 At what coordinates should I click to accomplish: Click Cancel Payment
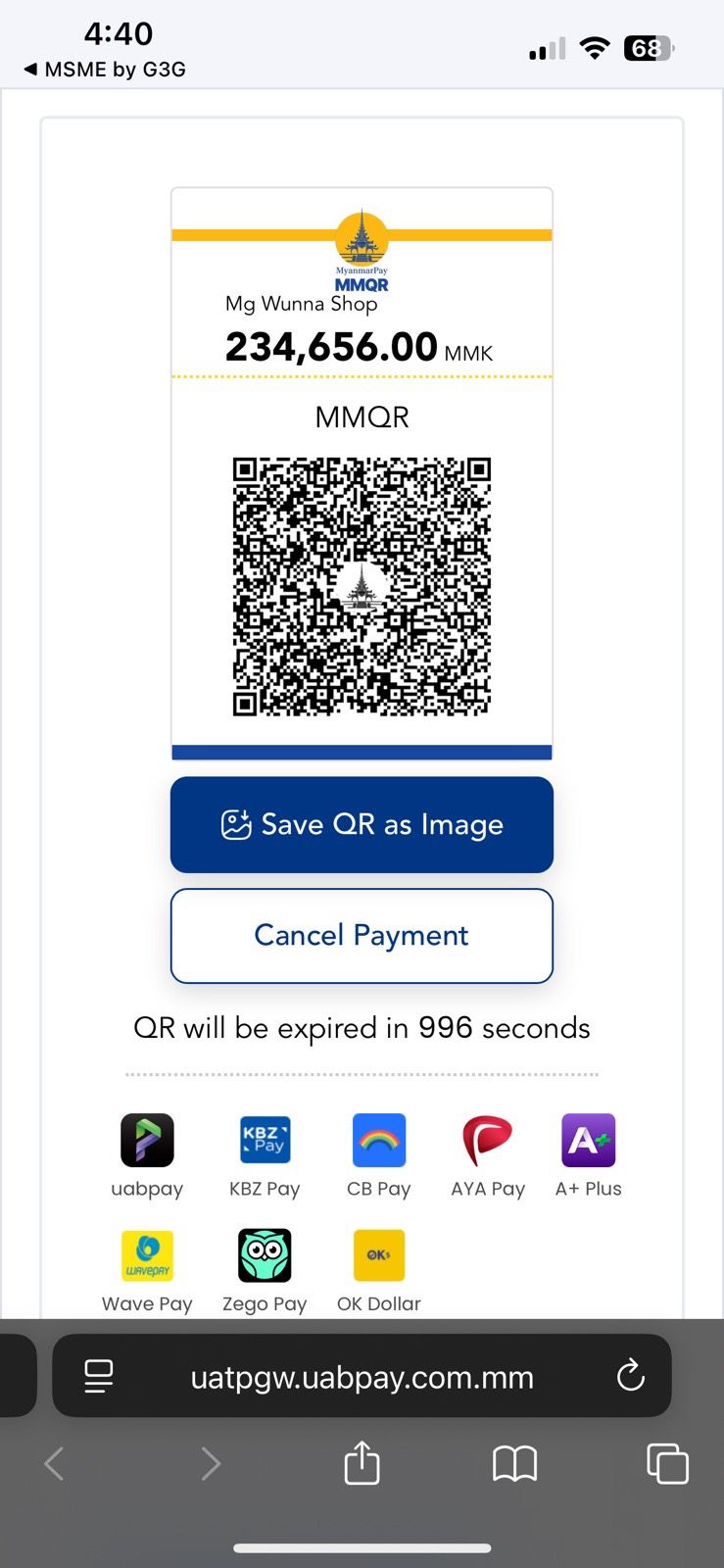point(362,935)
